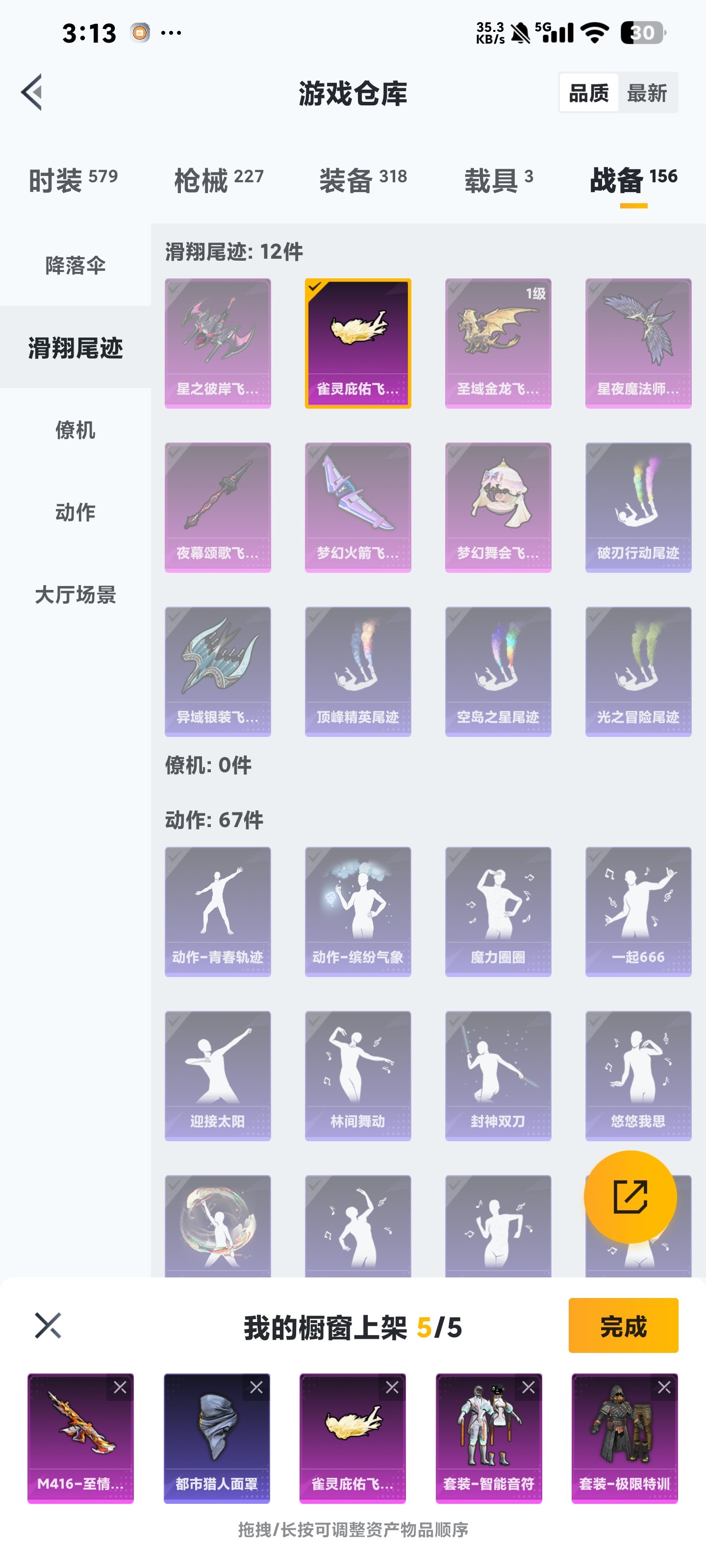The height and width of the screenshot is (1568, 706).
Task: Close the 我的橱窗上架 panel
Action: (48, 1325)
